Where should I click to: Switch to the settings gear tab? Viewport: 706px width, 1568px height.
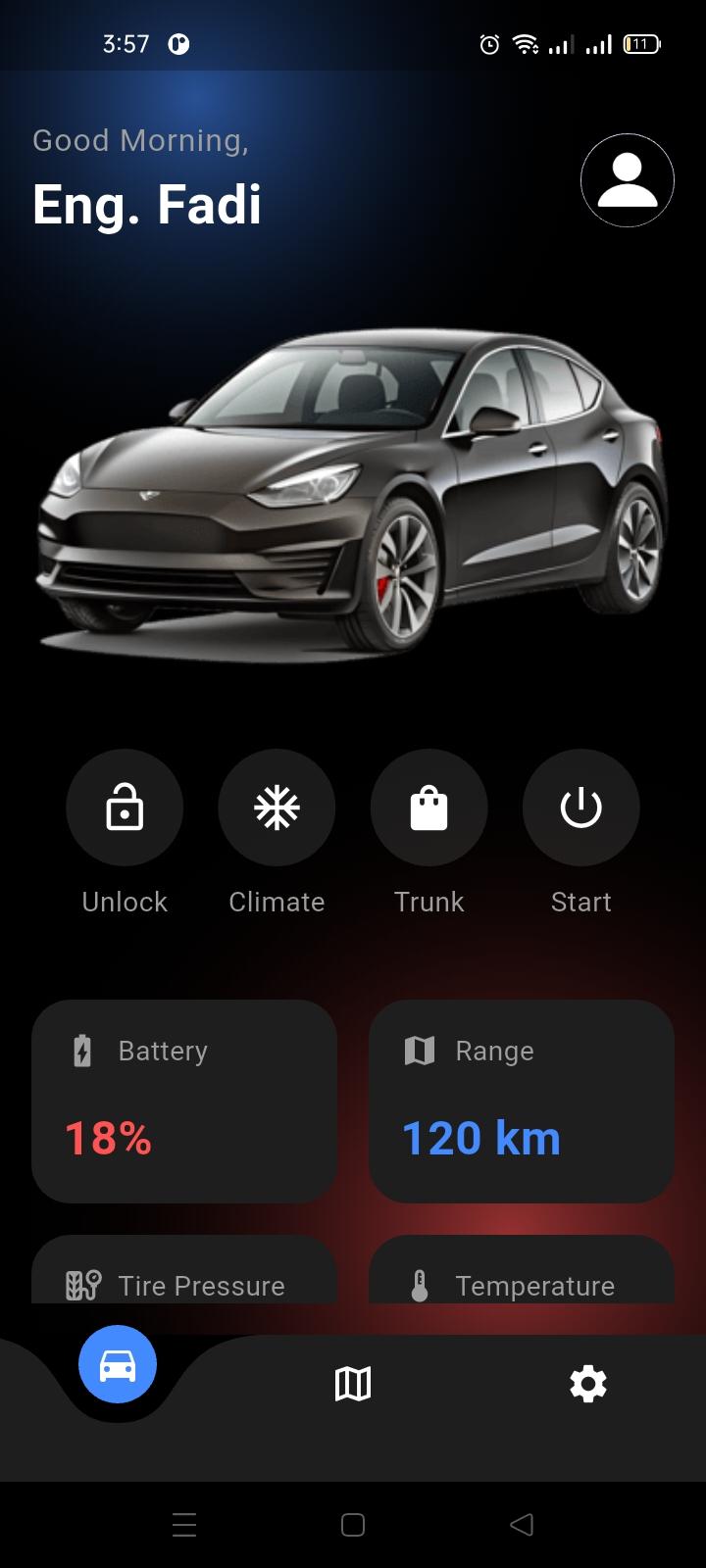pos(588,1384)
